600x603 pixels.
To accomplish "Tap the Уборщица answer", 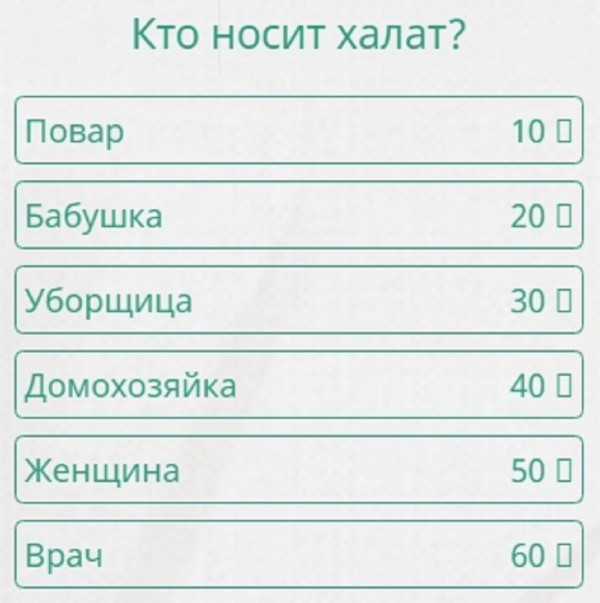I will tap(298, 300).
